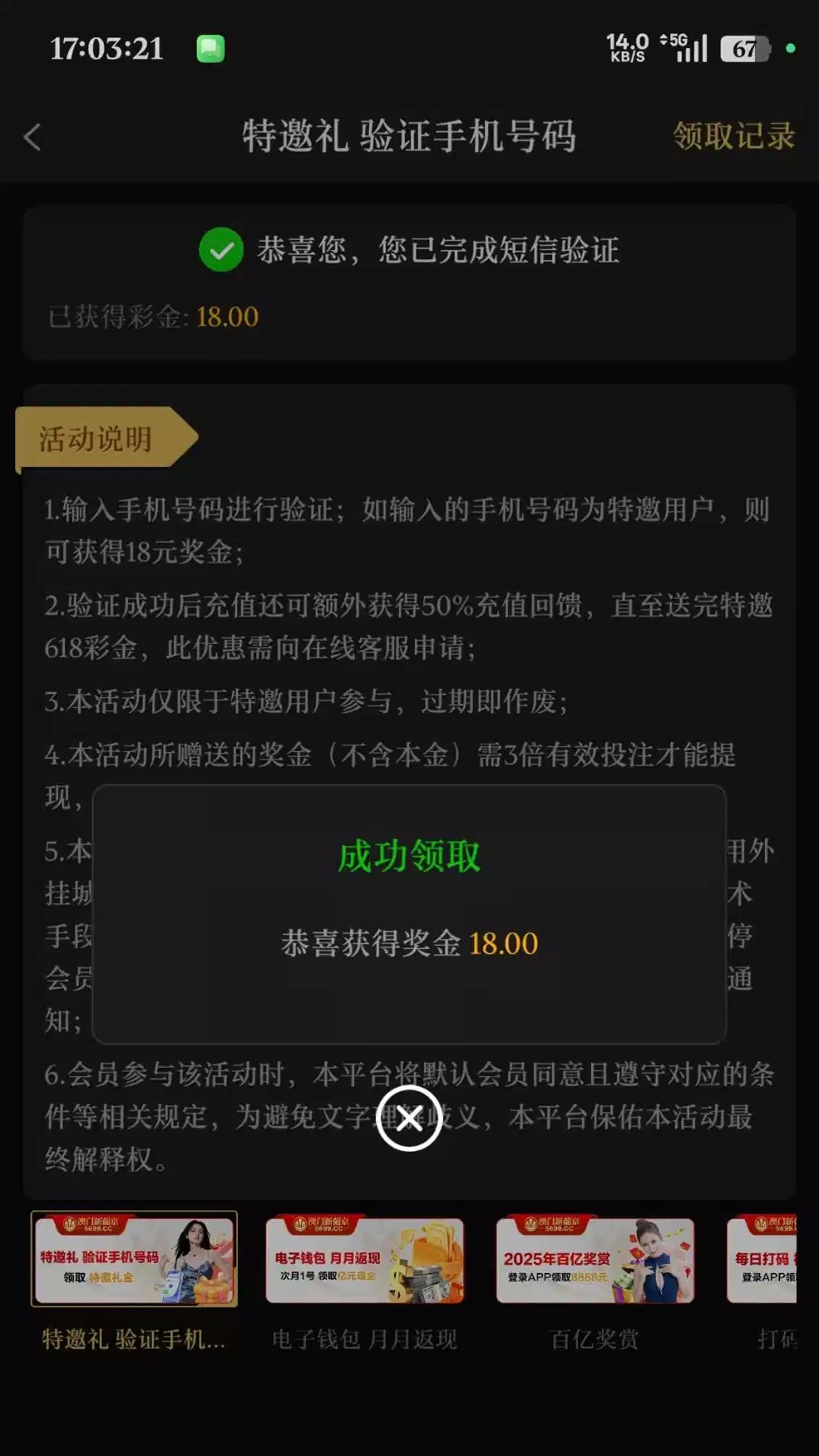
Task: Open the 电子钱包 月月返现 promotion
Action: point(365,1260)
